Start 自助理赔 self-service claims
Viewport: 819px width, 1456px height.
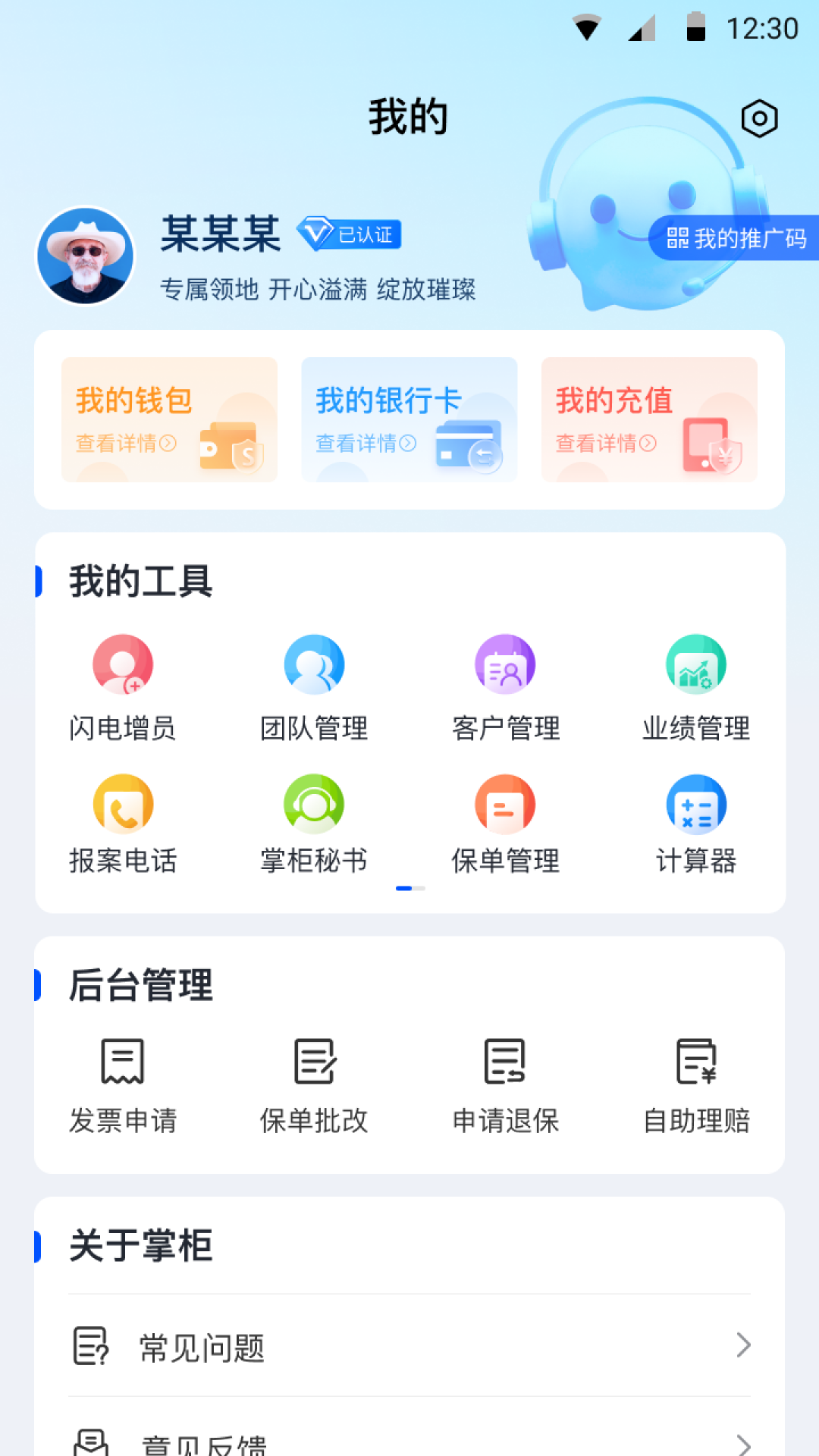pyautogui.click(x=696, y=1062)
